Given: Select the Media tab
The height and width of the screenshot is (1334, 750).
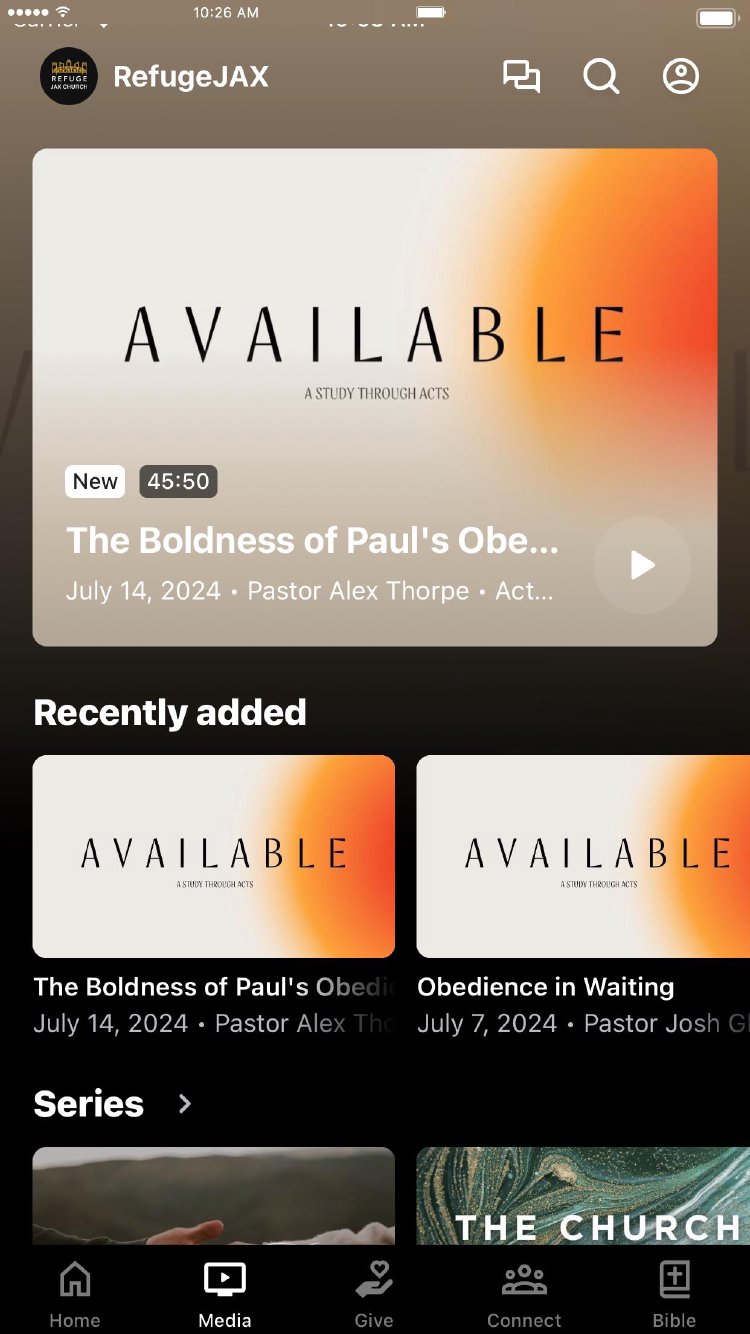Looking at the screenshot, I should pos(225,1294).
